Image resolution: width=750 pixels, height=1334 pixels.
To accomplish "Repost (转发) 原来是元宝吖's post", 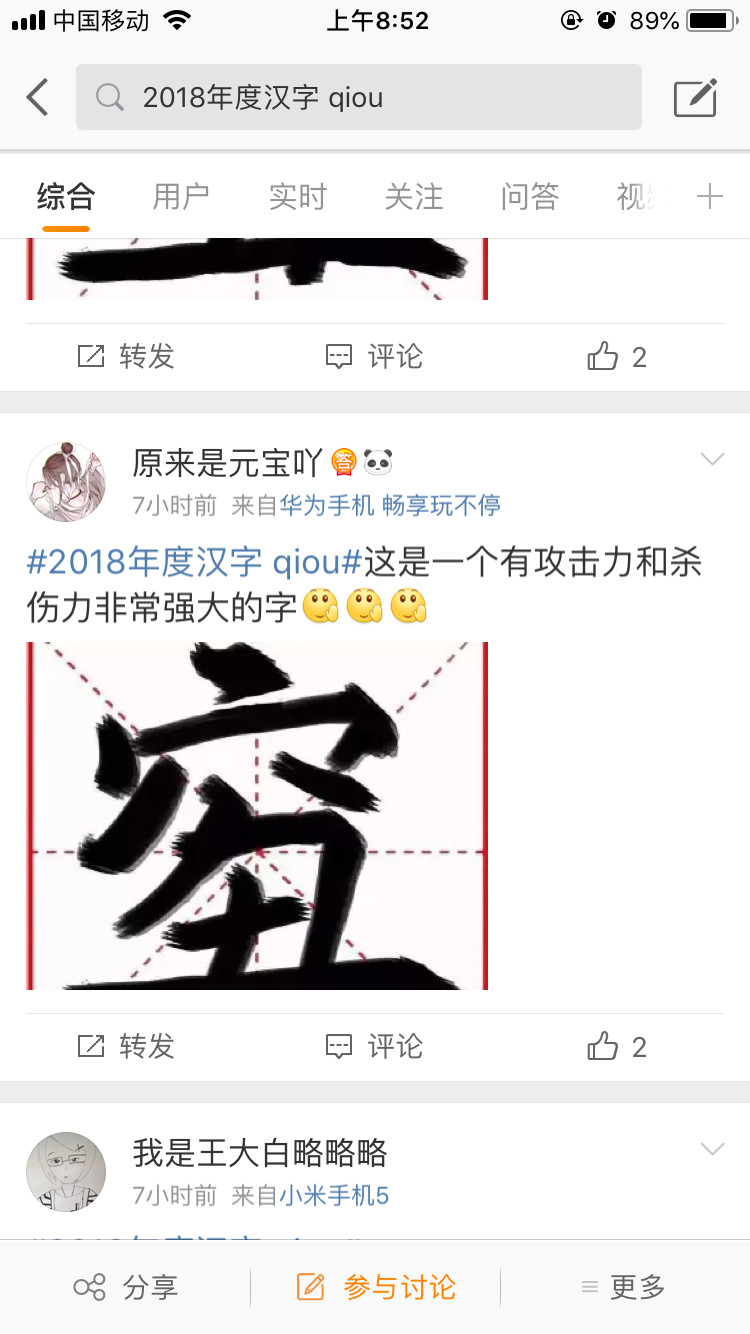I will pyautogui.click(x=126, y=1047).
